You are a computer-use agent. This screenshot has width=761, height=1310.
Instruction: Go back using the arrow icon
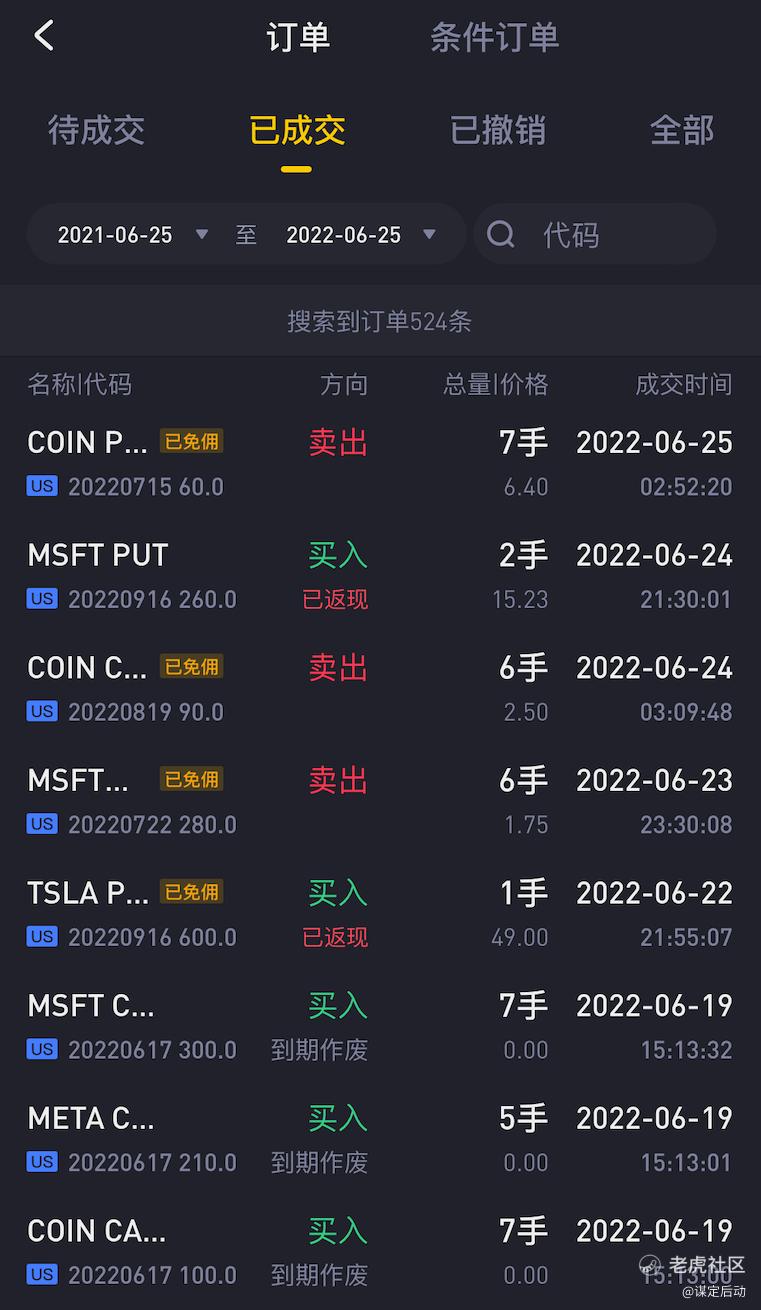coord(44,37)
